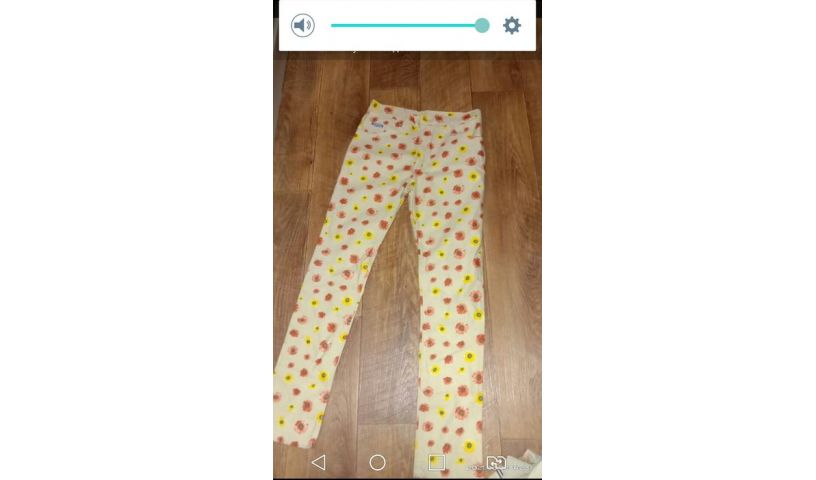Mute the media volume speaker icon

tap(302, 26)
